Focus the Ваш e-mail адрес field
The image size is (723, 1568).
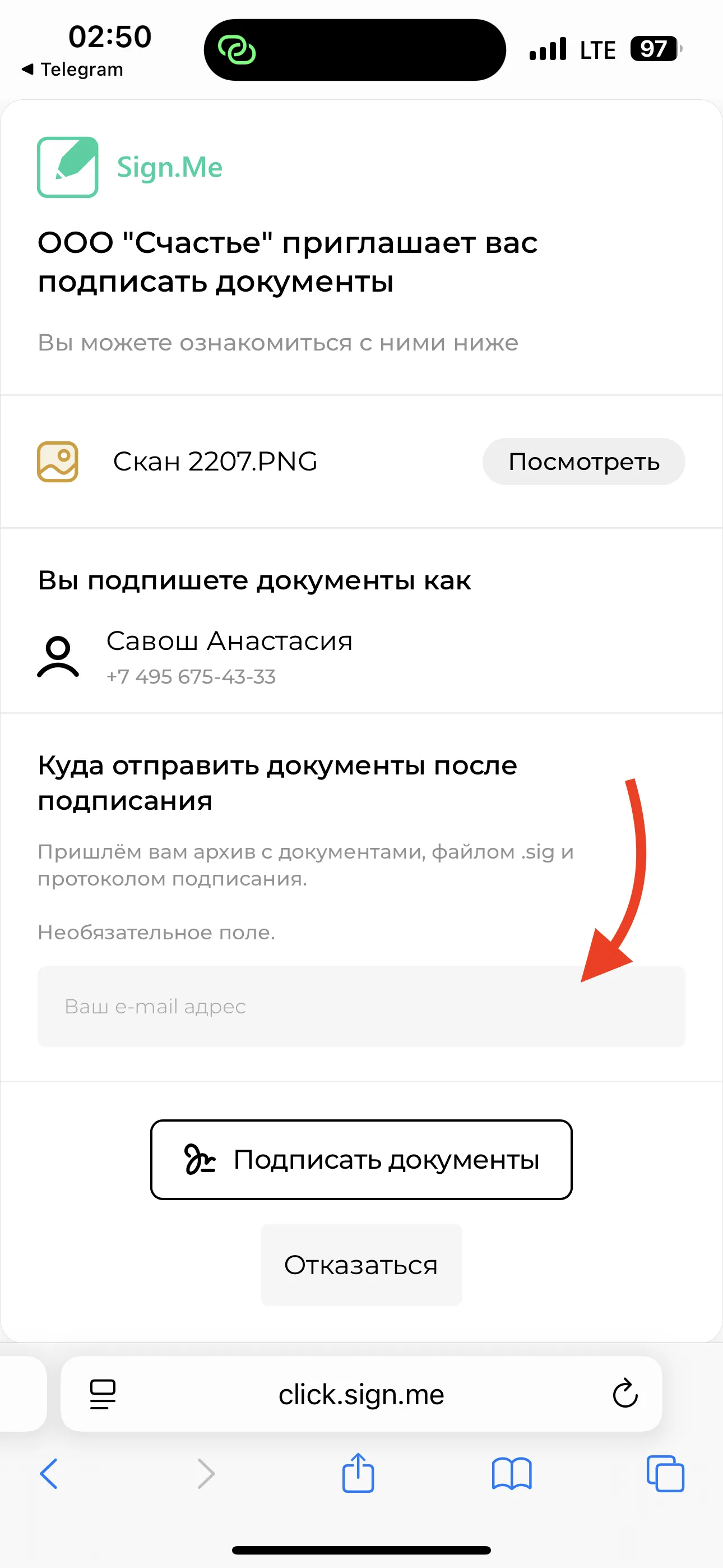point(361,1006)
